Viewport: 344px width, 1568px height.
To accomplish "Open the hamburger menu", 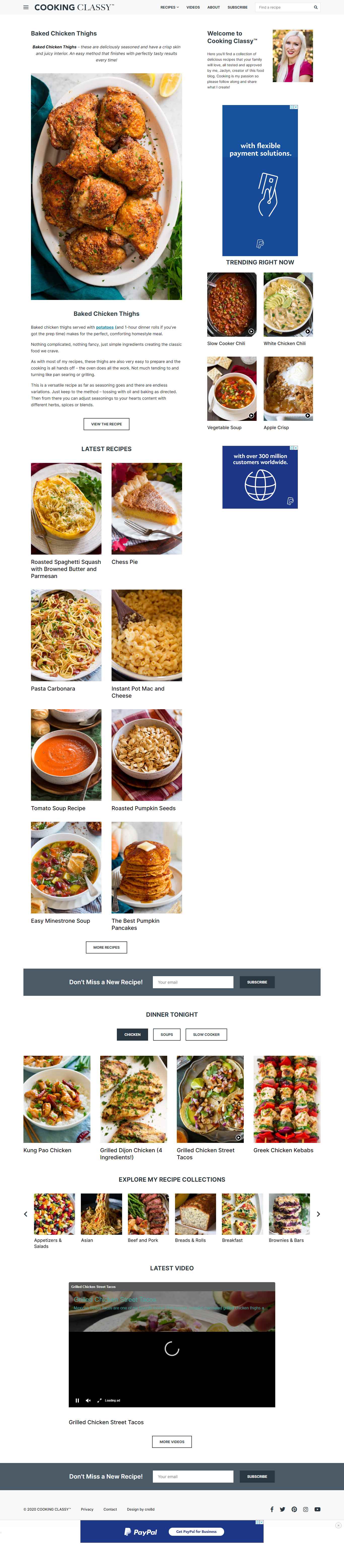I will 26,7.
